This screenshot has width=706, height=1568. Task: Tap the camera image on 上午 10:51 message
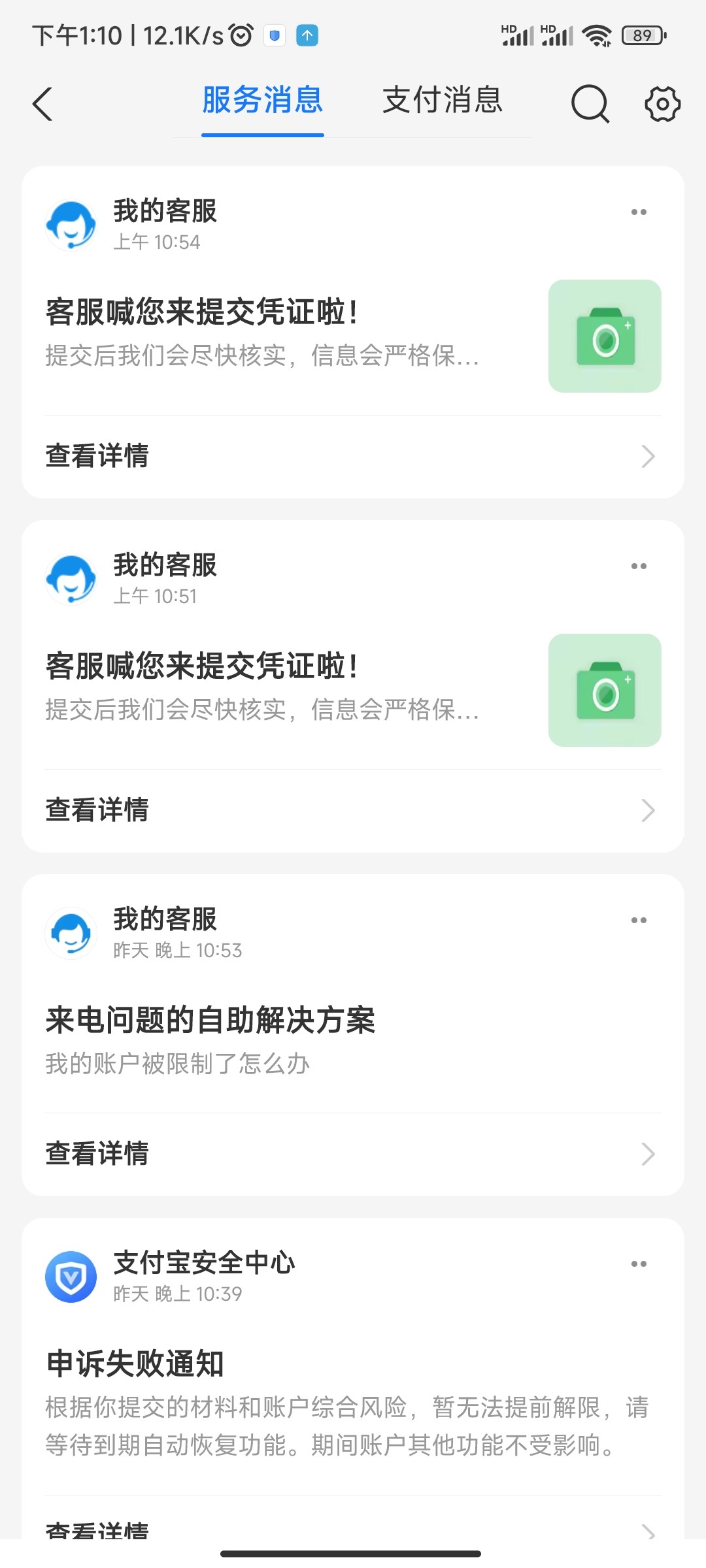click(x=605, y=690)
